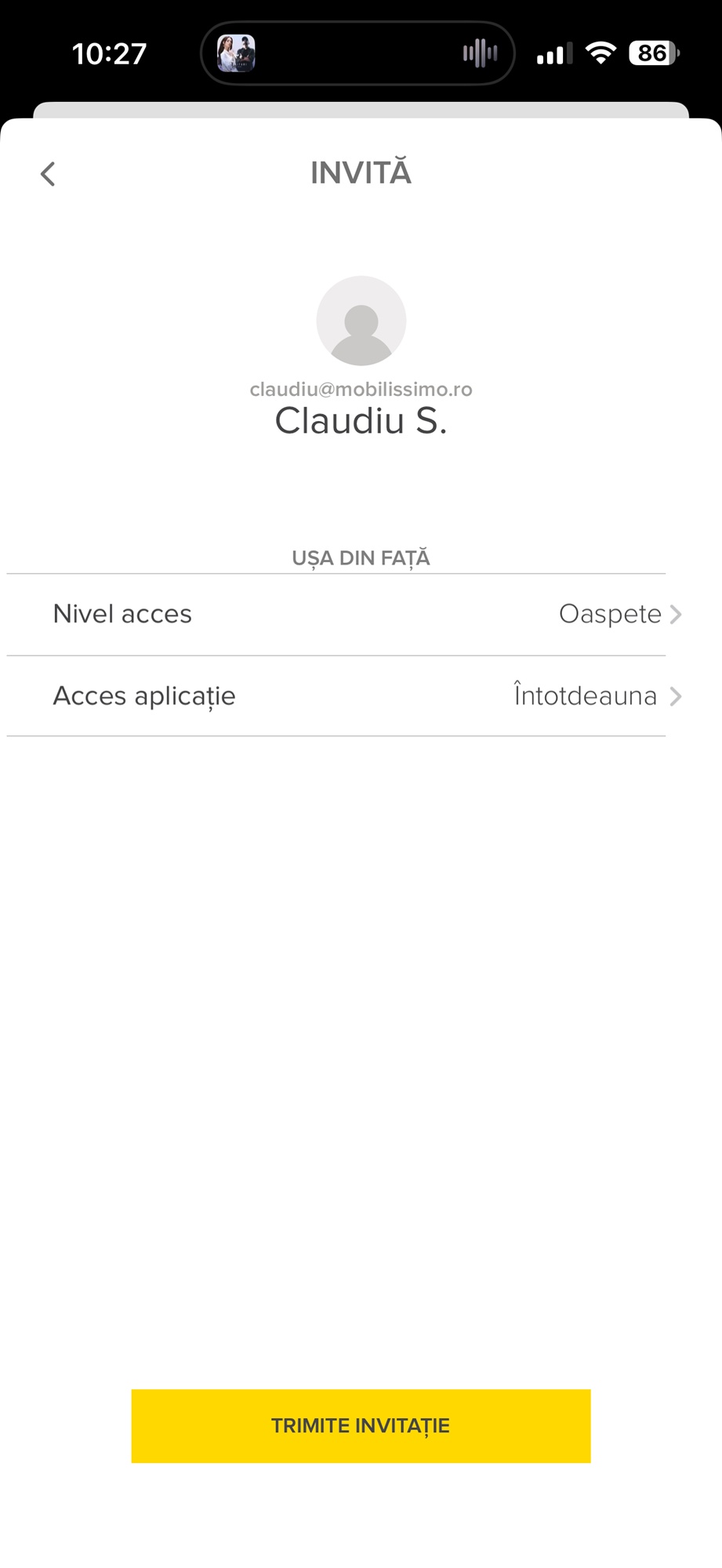722x1568 pixels.
Task: Go back from the Invită screen
Action: click(48, 174)
